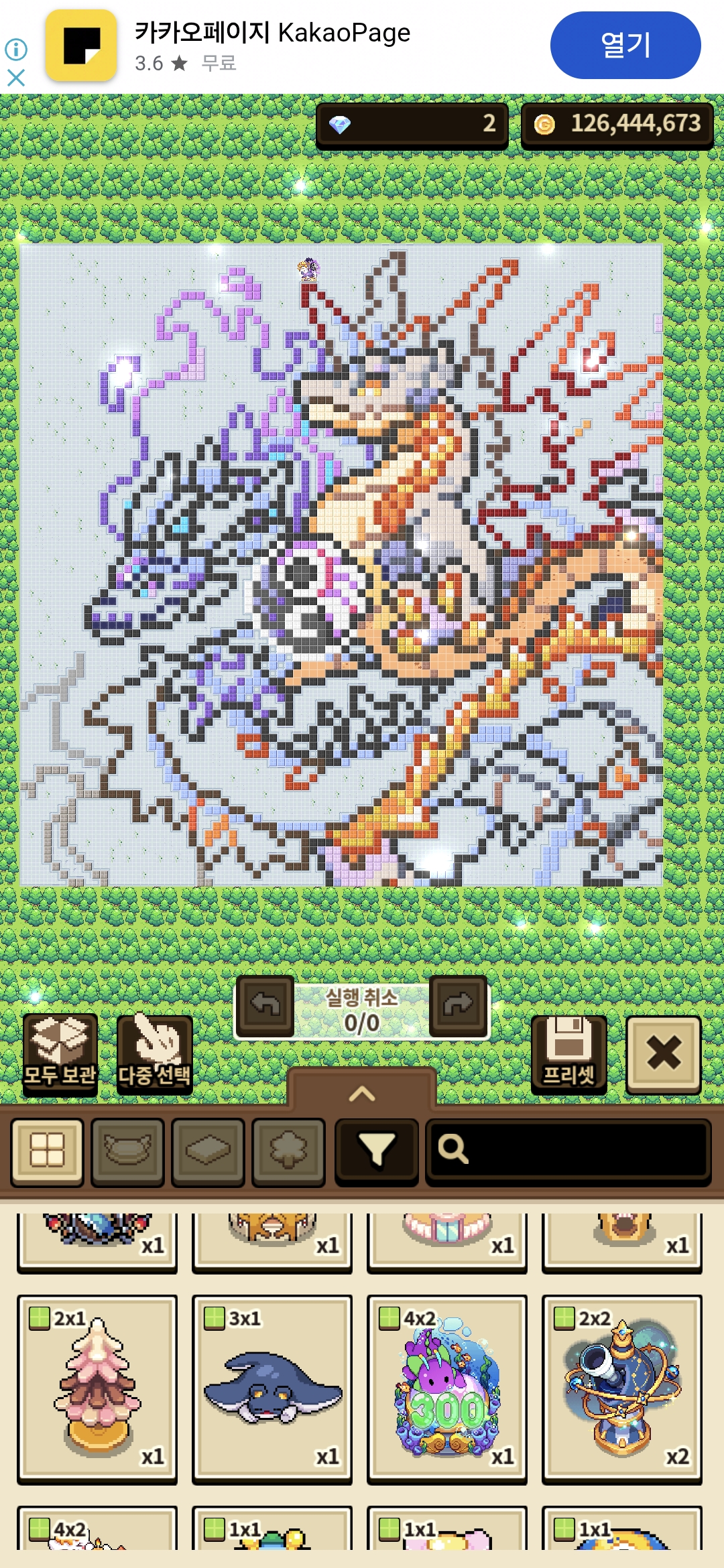
Task: Open the KakaoPage ad with 열기
Action: (x=625, y=46)
